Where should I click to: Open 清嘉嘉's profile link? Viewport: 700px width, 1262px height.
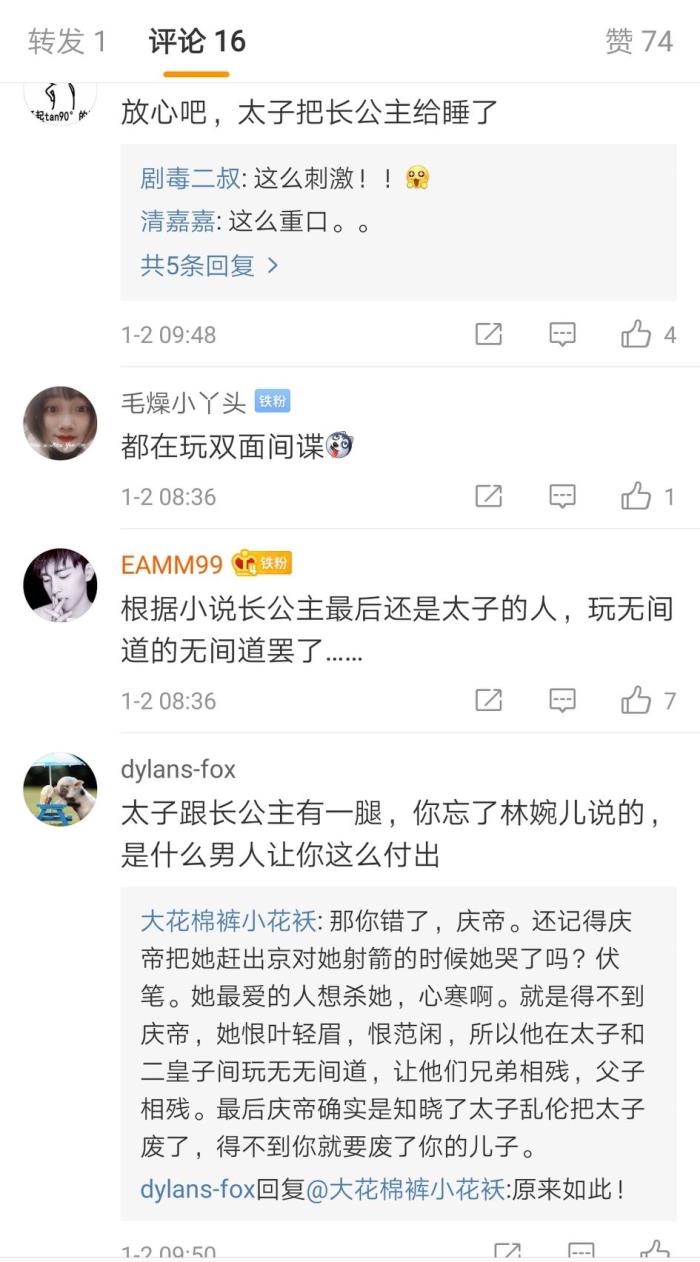[x=178, y=221]
